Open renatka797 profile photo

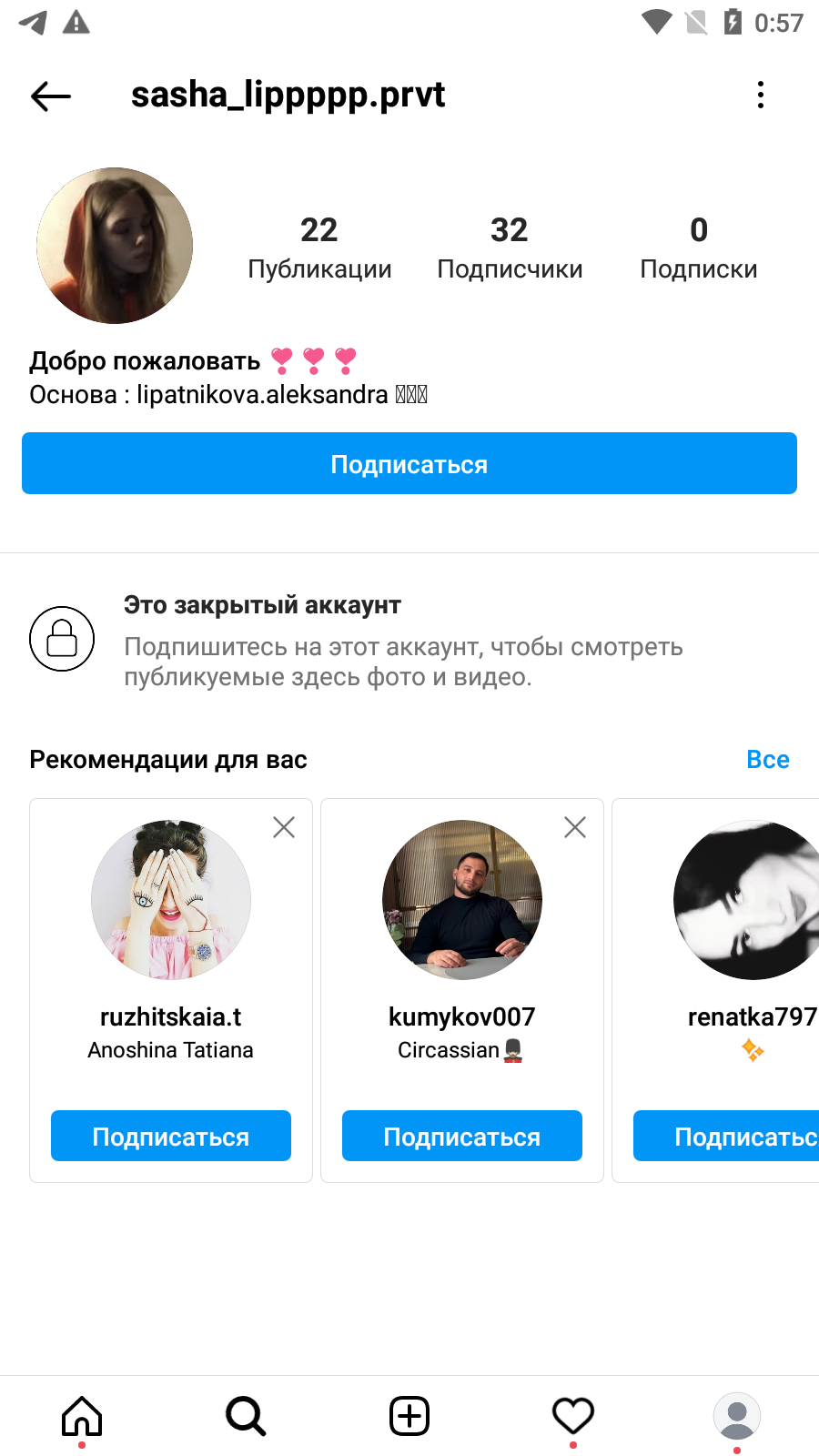click(746, 900)
